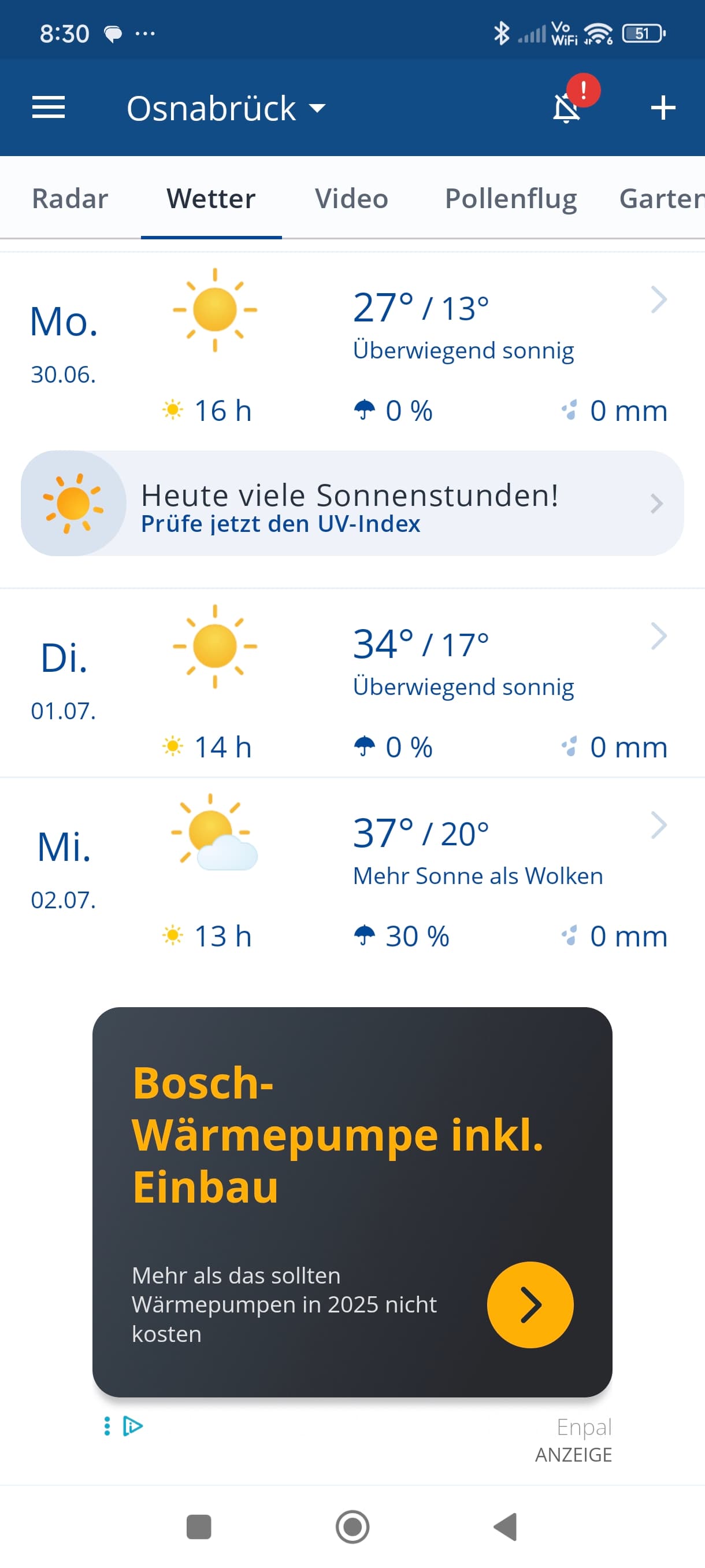Check the UV-Index sunshine banner

coord(352,504)
